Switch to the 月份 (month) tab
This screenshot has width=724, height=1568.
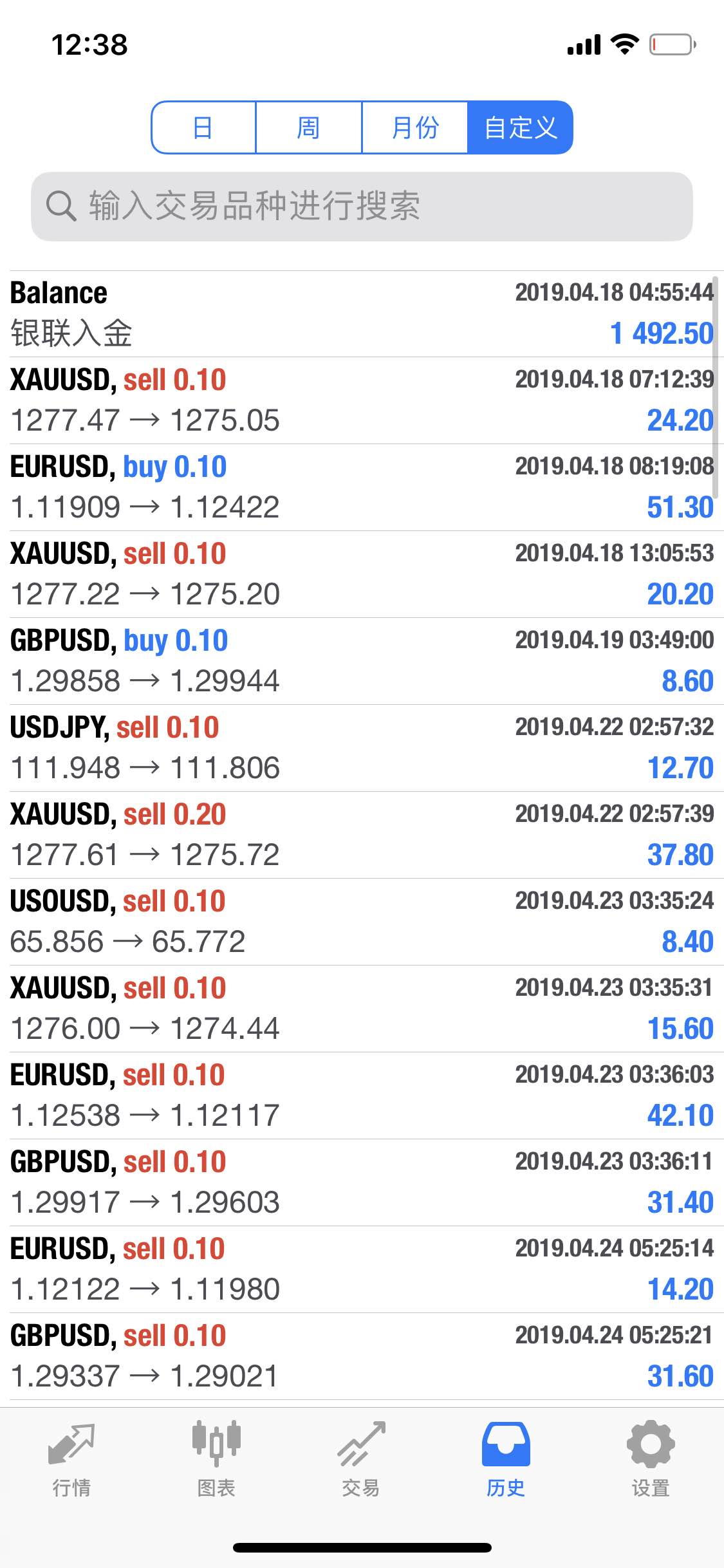click(x=415, y=127)
